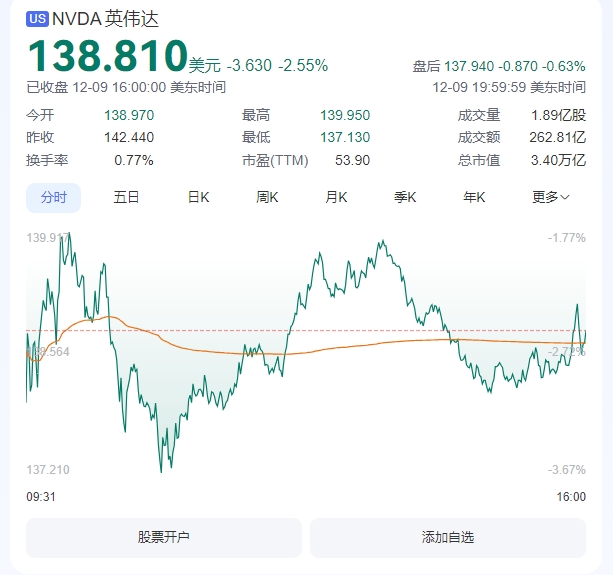Screen dimensions: 613x575
Task: Add NVDA via the 添加自选 button
Action: [448, 537]
